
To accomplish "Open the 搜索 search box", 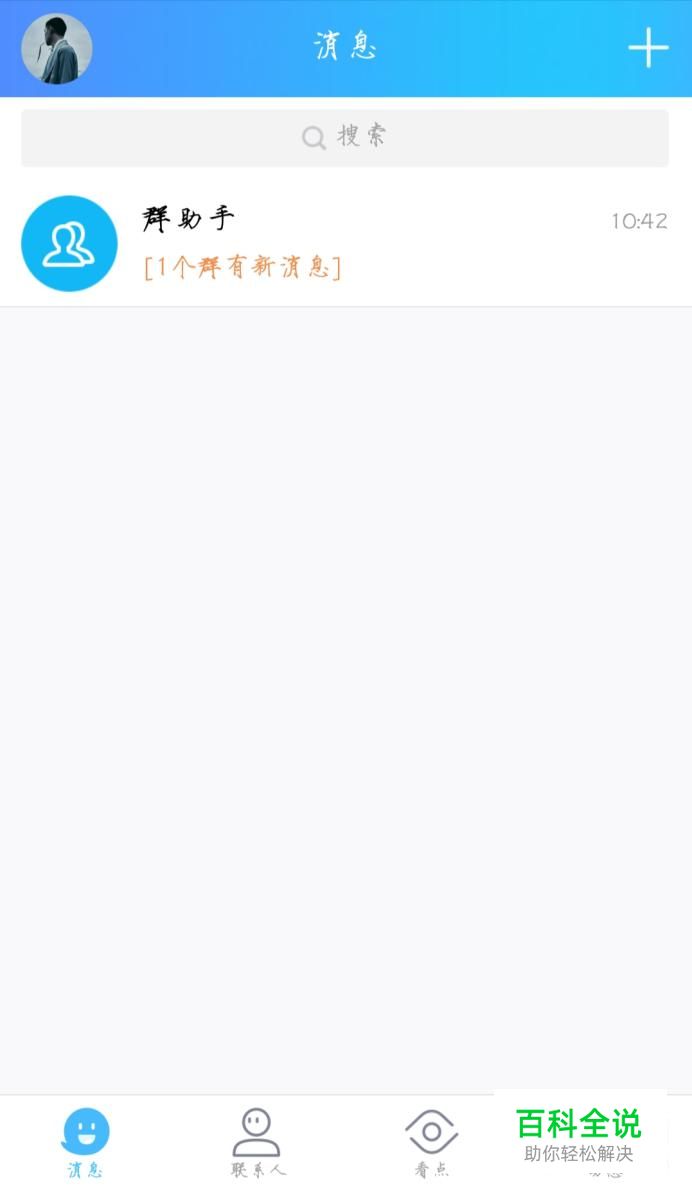I will click(345, 137).
